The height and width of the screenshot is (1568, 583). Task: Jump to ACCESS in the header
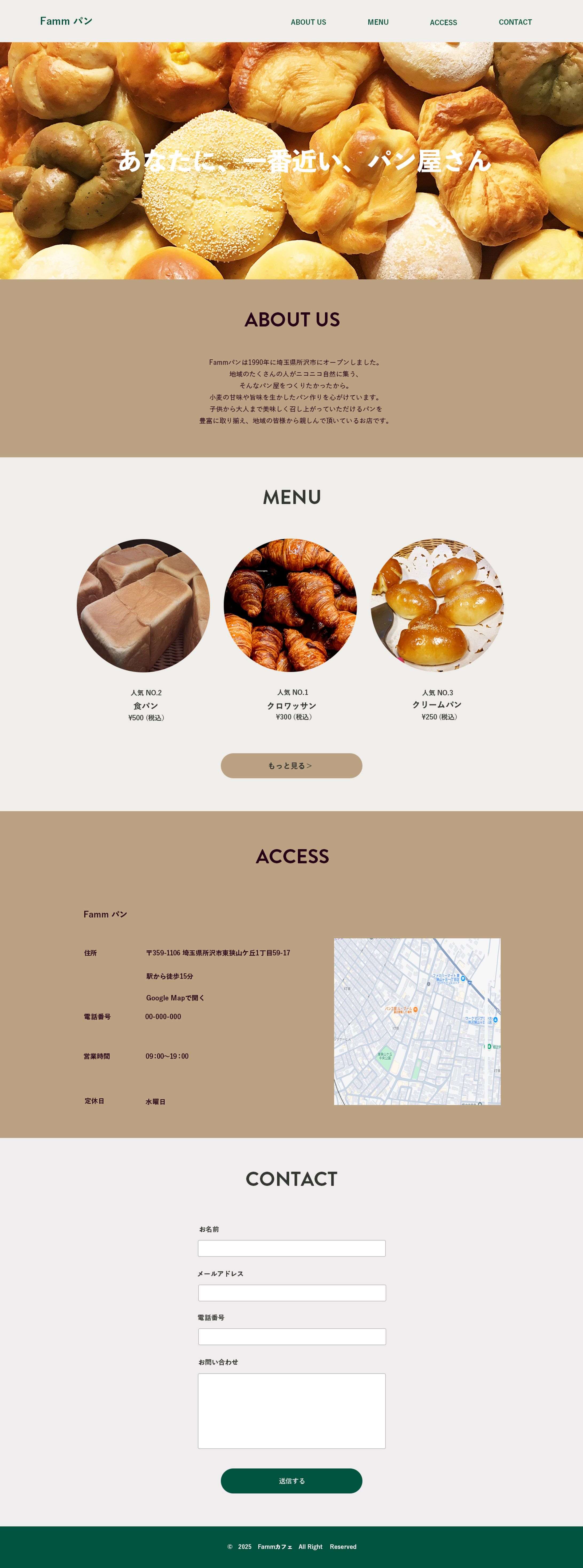click(443, 22)
